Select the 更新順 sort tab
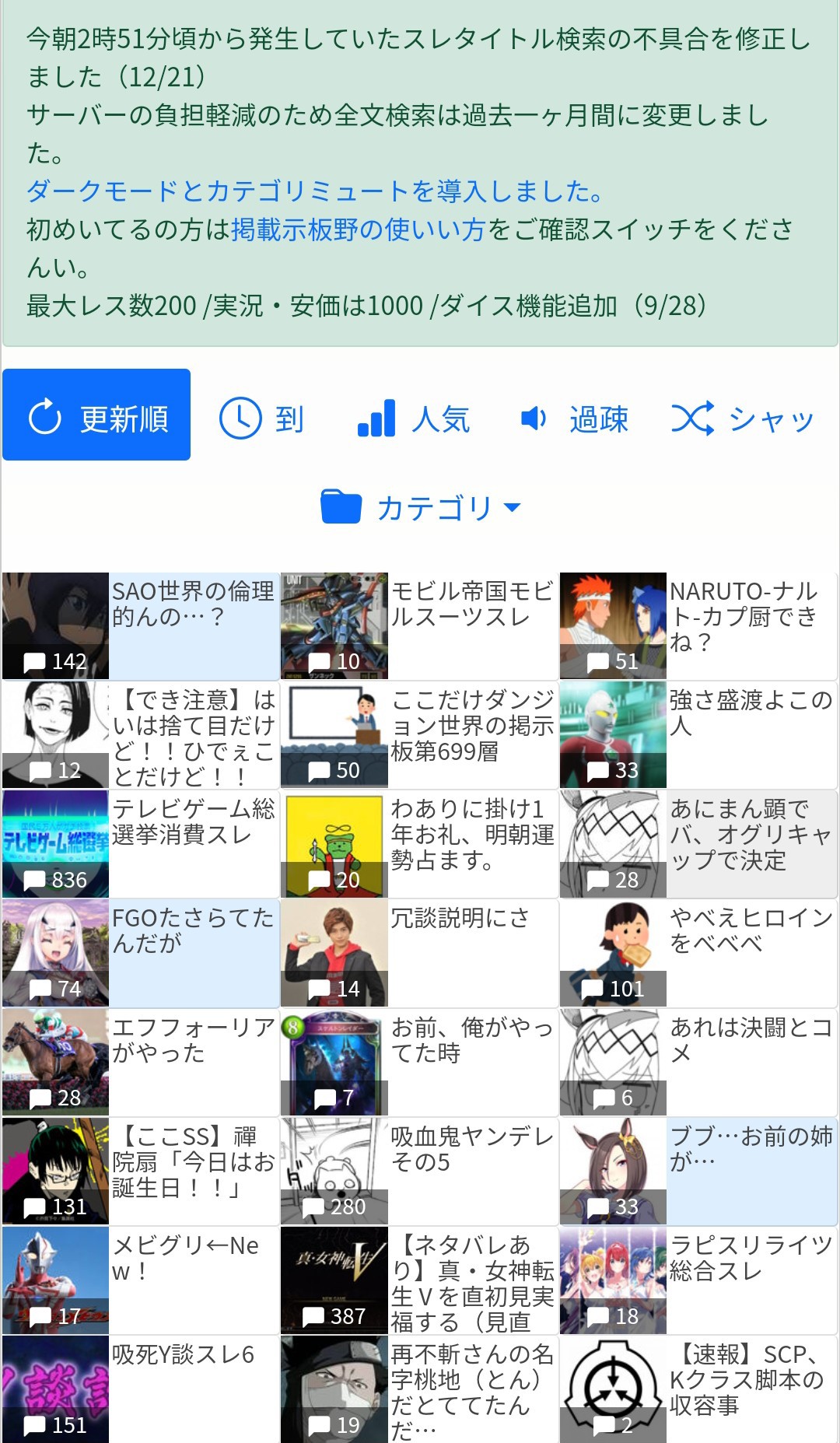The height and width of the screenshot is (1443, 840). (x=96, y=415)
